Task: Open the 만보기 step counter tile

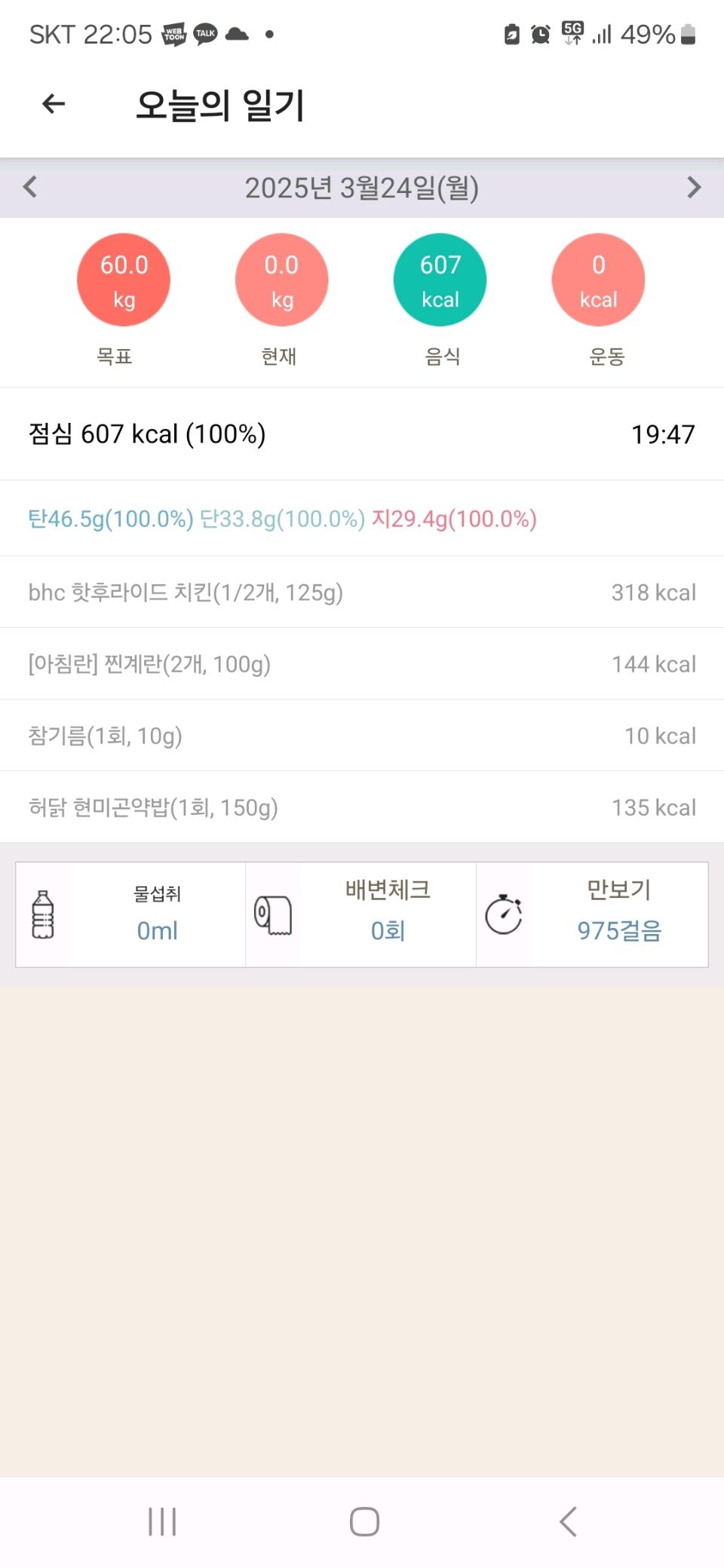Action: tap(592, 914)
